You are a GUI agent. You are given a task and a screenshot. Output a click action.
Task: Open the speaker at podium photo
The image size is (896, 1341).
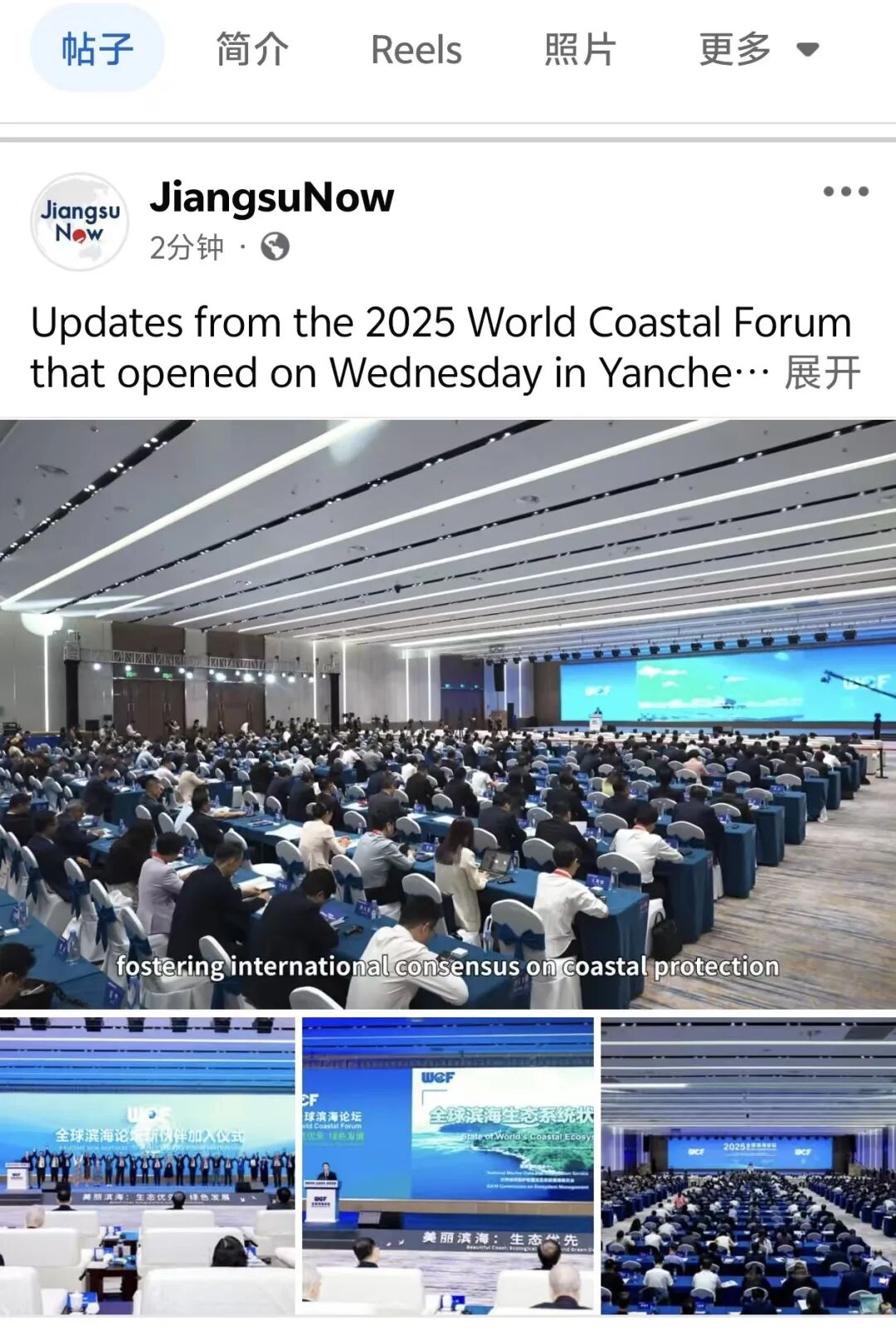[448, 1165]
